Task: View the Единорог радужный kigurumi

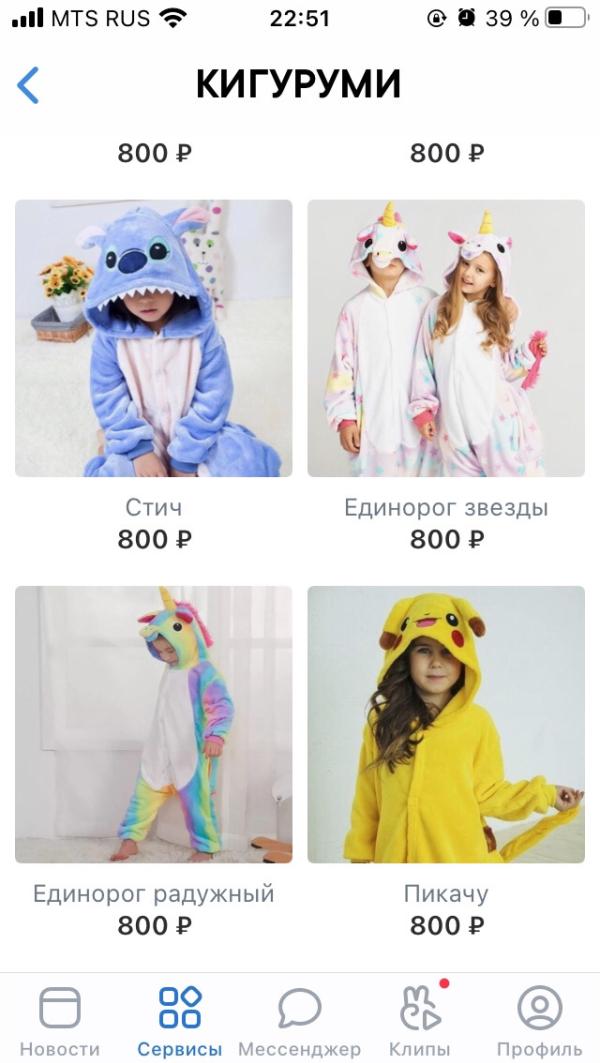Action: [154, 724]
